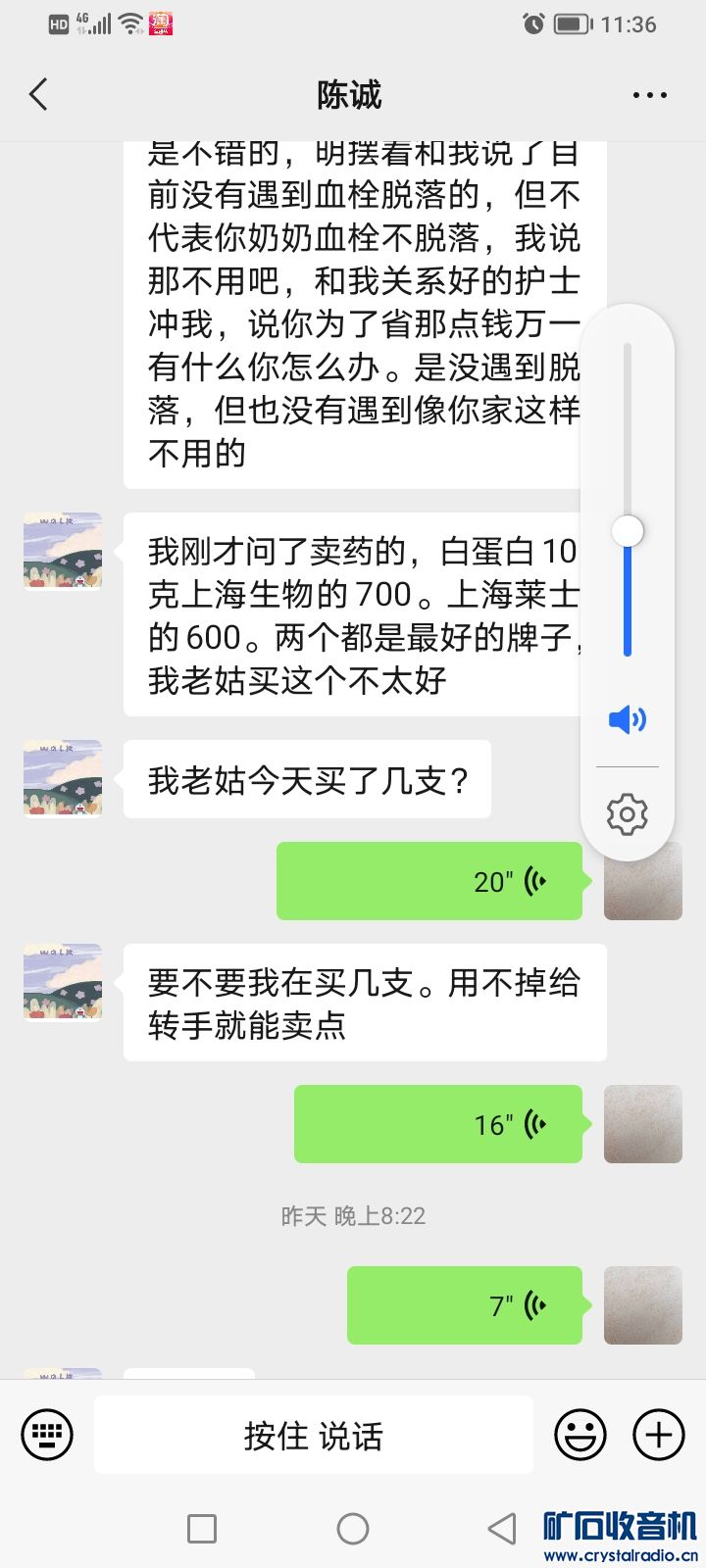The width and height of the screenshot is (706, 1568).
Task: Play the 7-second voice message
Action: [465, 1305]
